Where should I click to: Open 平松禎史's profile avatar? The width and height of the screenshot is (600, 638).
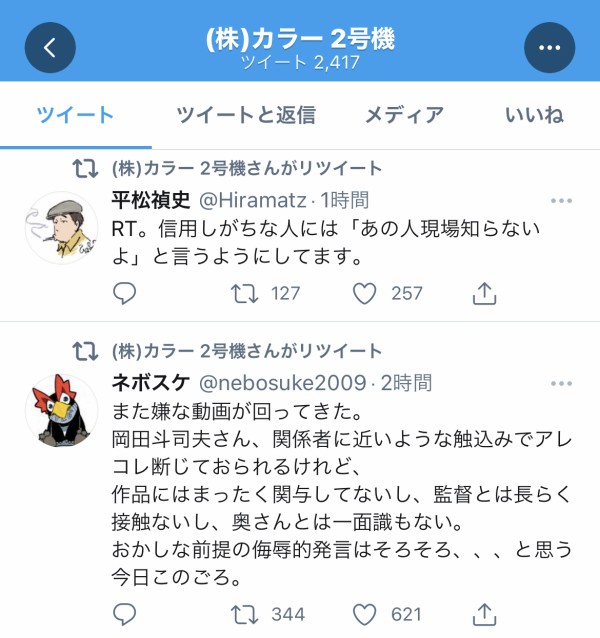coord(60,228)
